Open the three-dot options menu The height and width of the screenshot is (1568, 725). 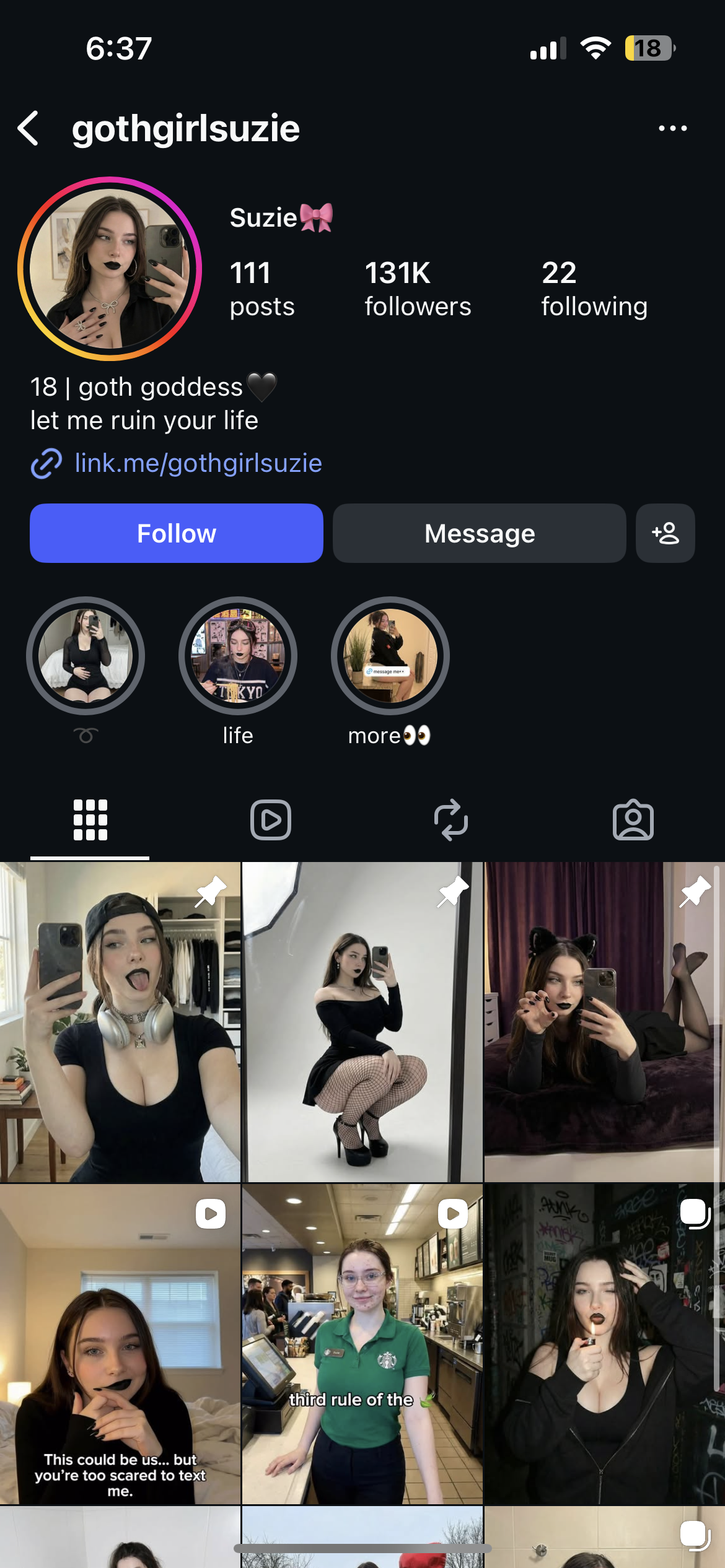(672, 129)
